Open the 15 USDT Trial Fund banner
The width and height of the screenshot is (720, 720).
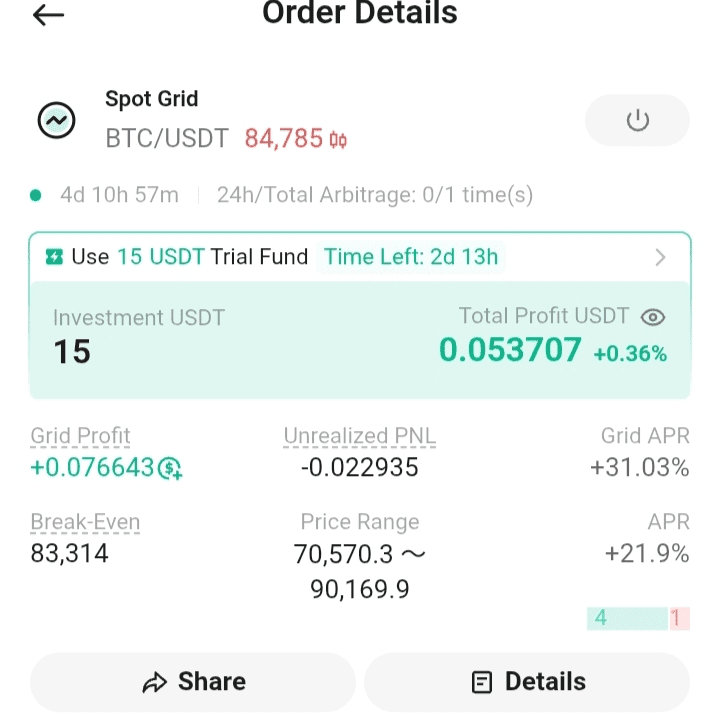tap(360, 257)
